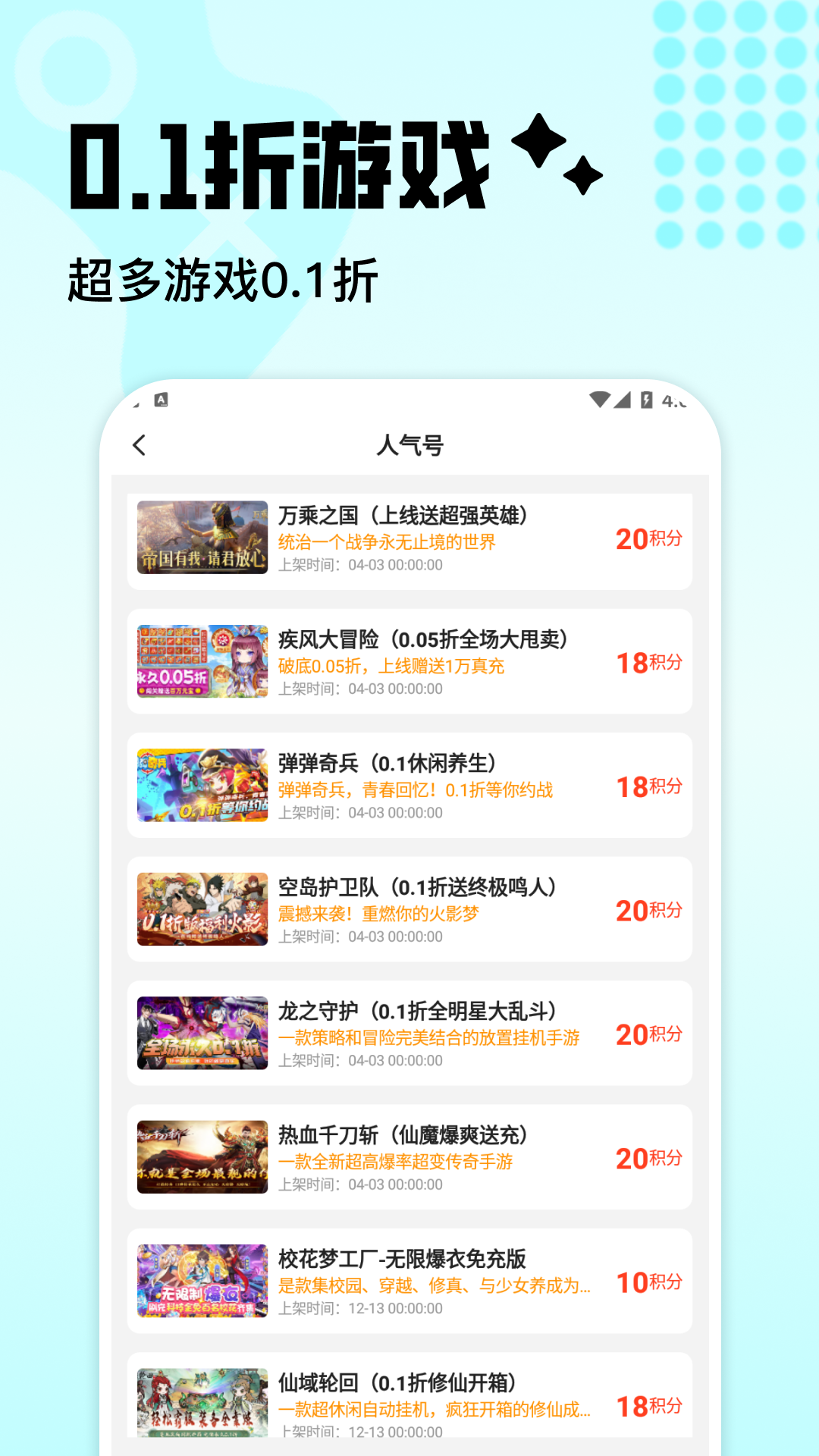Tap the 18积分 badge for 疾风大冒险
Screen dimensions: 819x1456
[648, 661]
